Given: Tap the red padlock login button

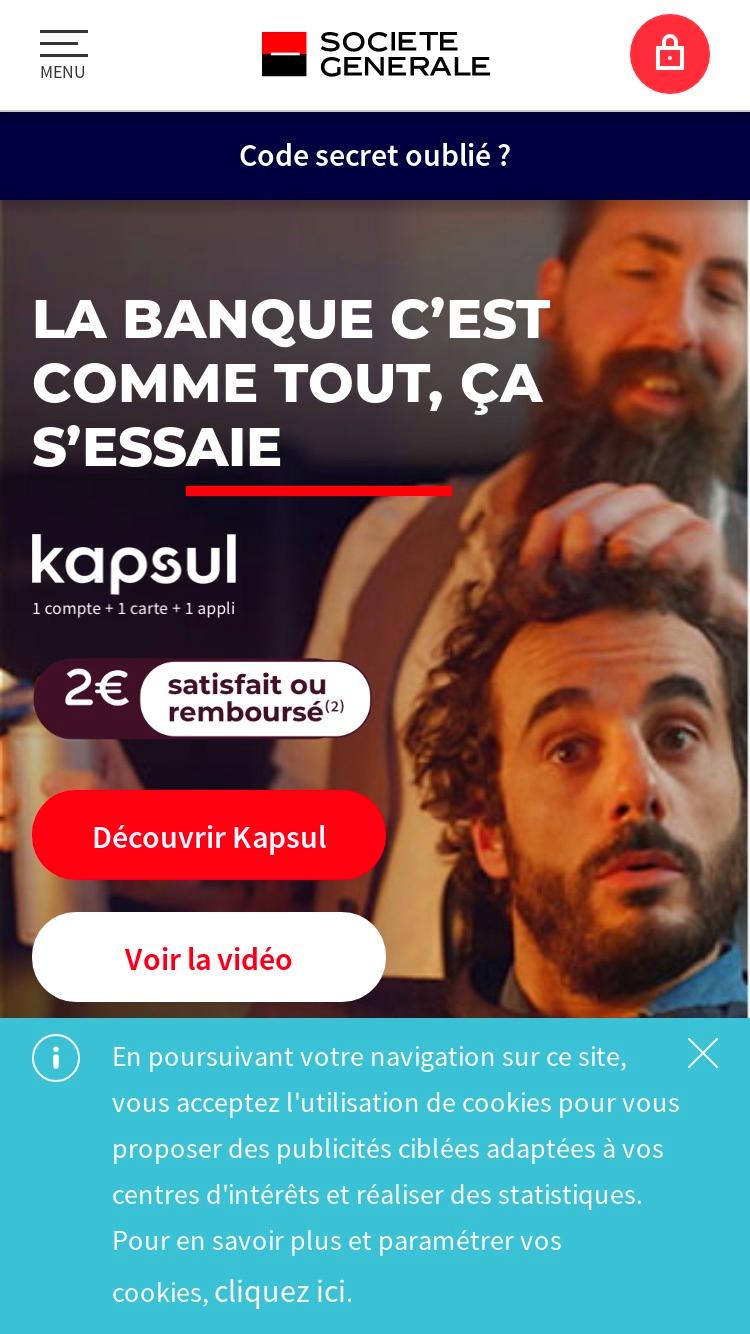Looking at the screenshot, I should (x=670, y=54).
